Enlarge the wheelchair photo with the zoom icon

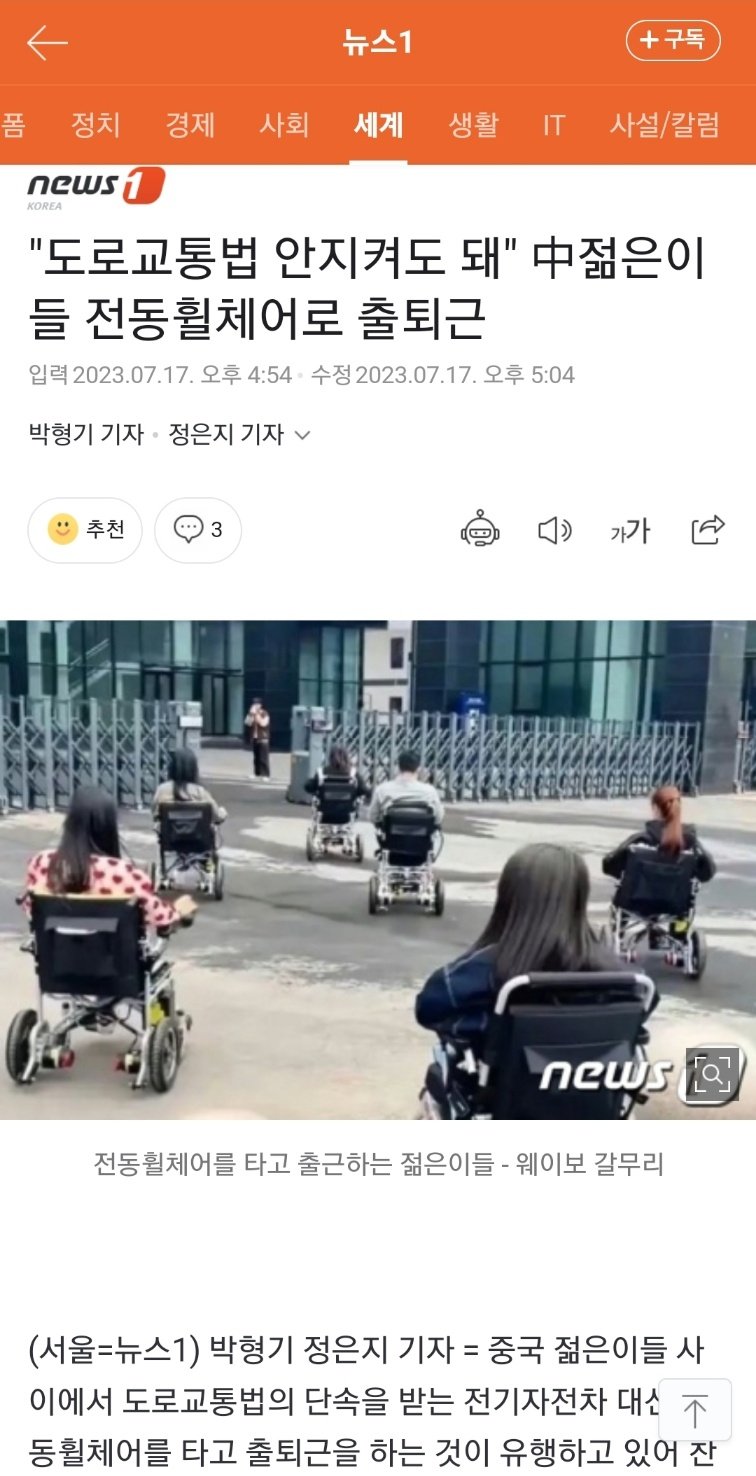coord(714,1075)
